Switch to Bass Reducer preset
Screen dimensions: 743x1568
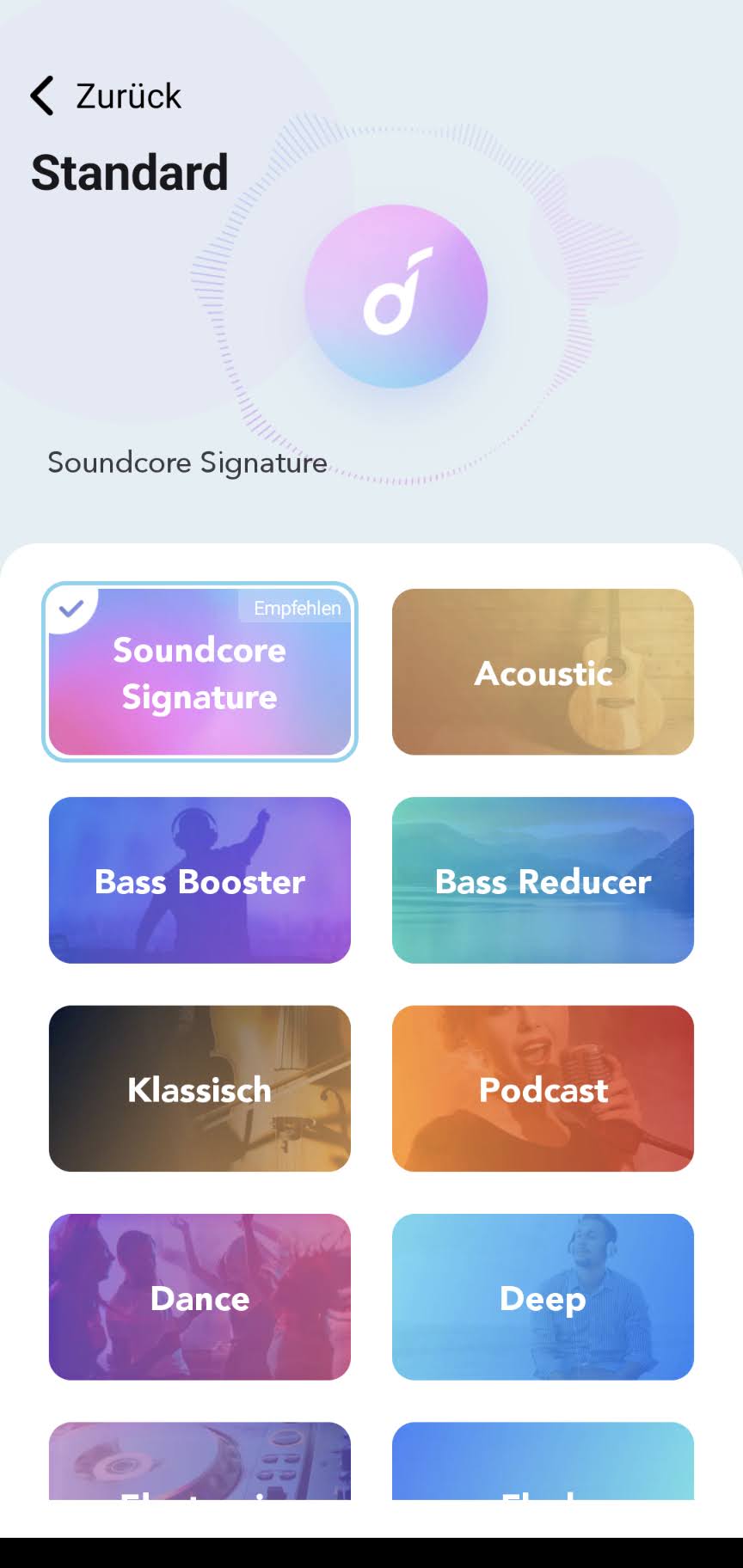click(x=543, y=880)
